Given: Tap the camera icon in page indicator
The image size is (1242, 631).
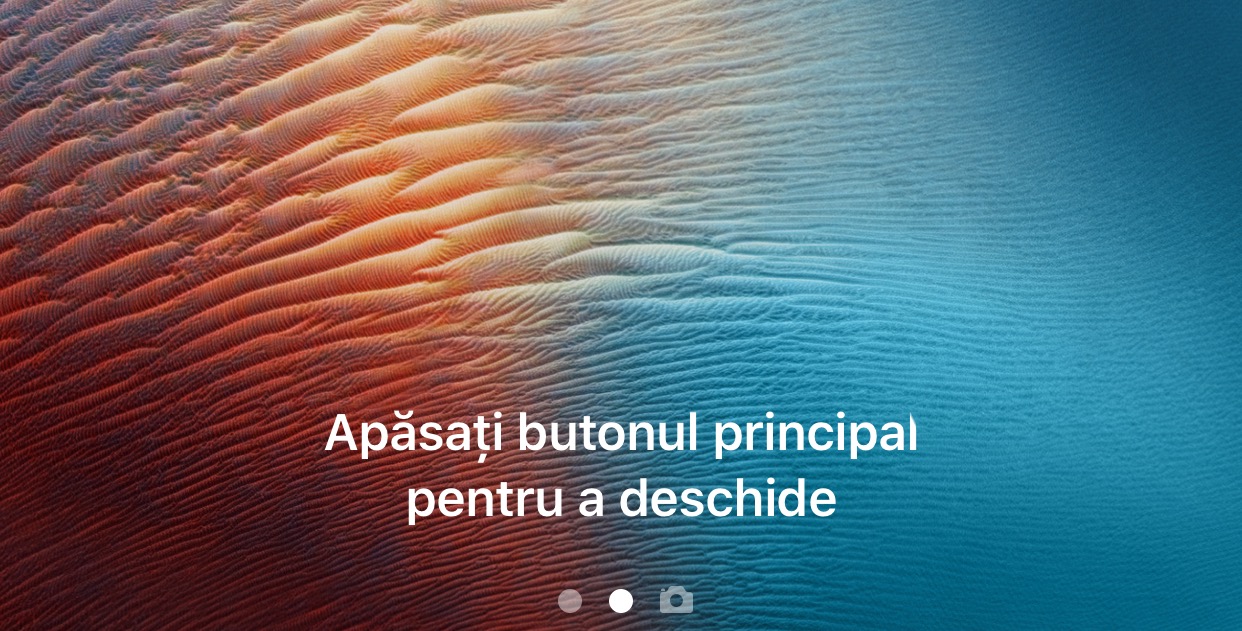Looking at the screenshot, I should click(676, 600).
